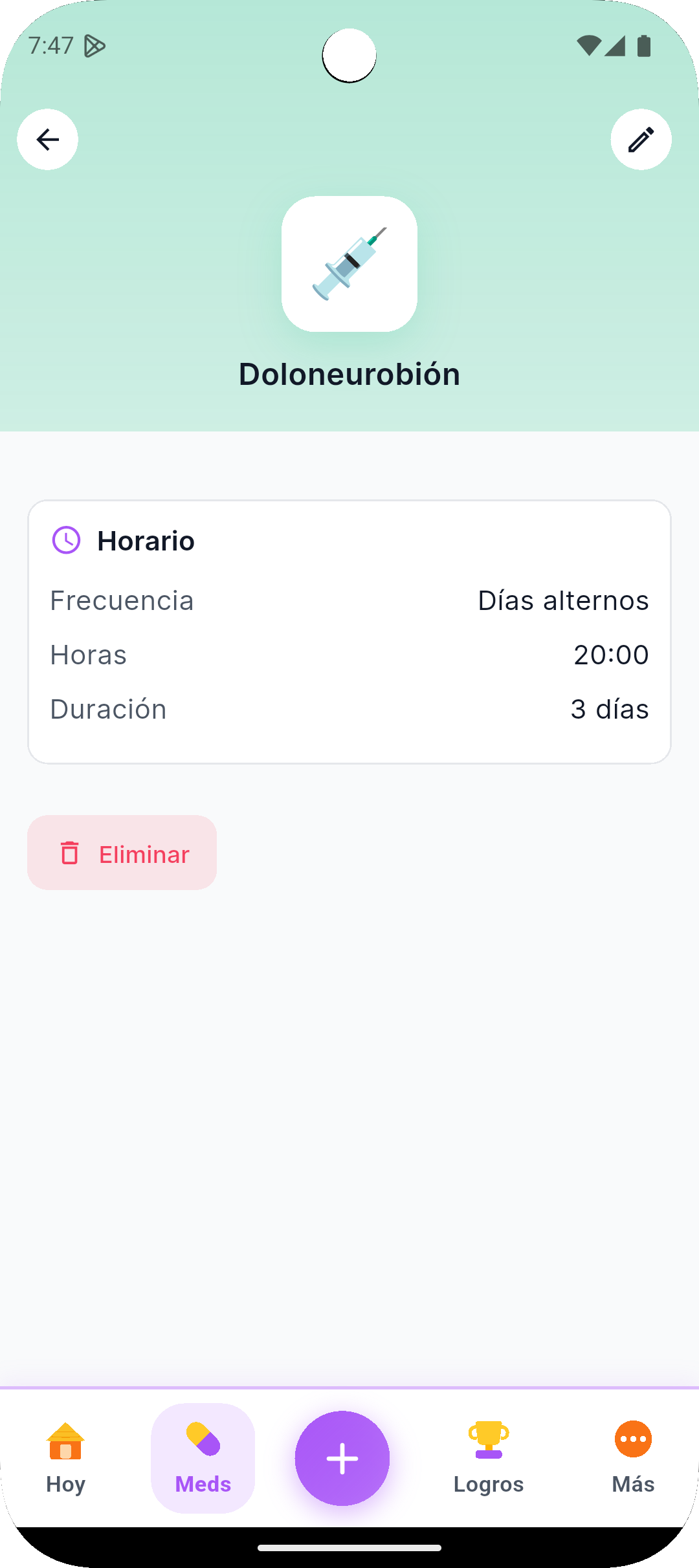
Task: Tap the Eliminar button
Action: 122,853
